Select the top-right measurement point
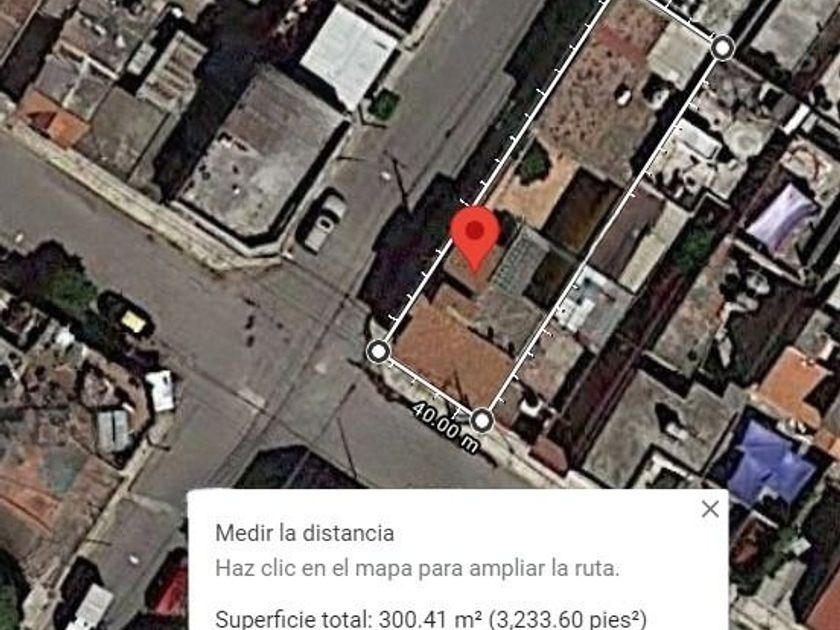The width and height of the screenshot is (840, 630). click(723, 48)
